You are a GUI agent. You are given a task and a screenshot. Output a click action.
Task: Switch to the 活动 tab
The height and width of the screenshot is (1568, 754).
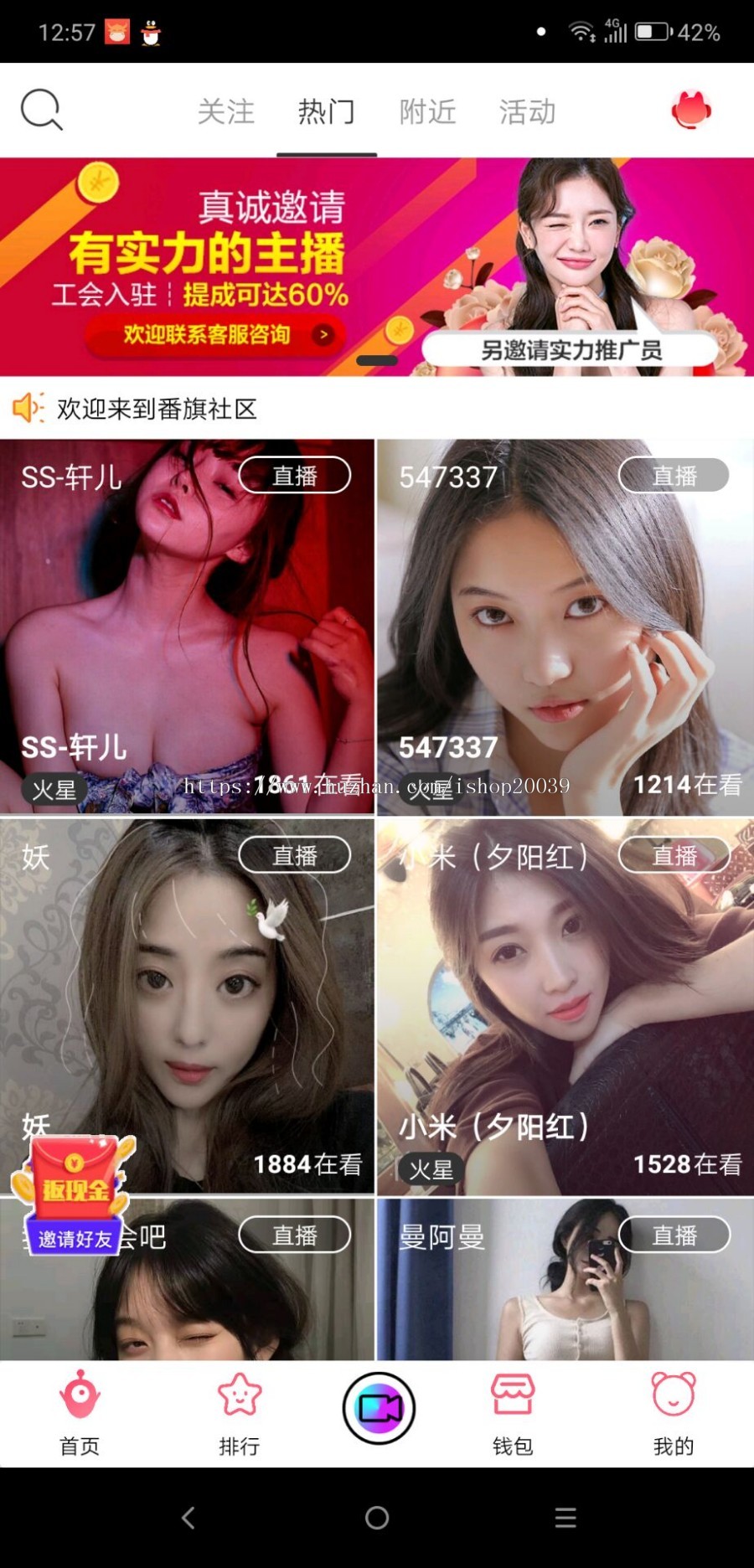(527, 111)
